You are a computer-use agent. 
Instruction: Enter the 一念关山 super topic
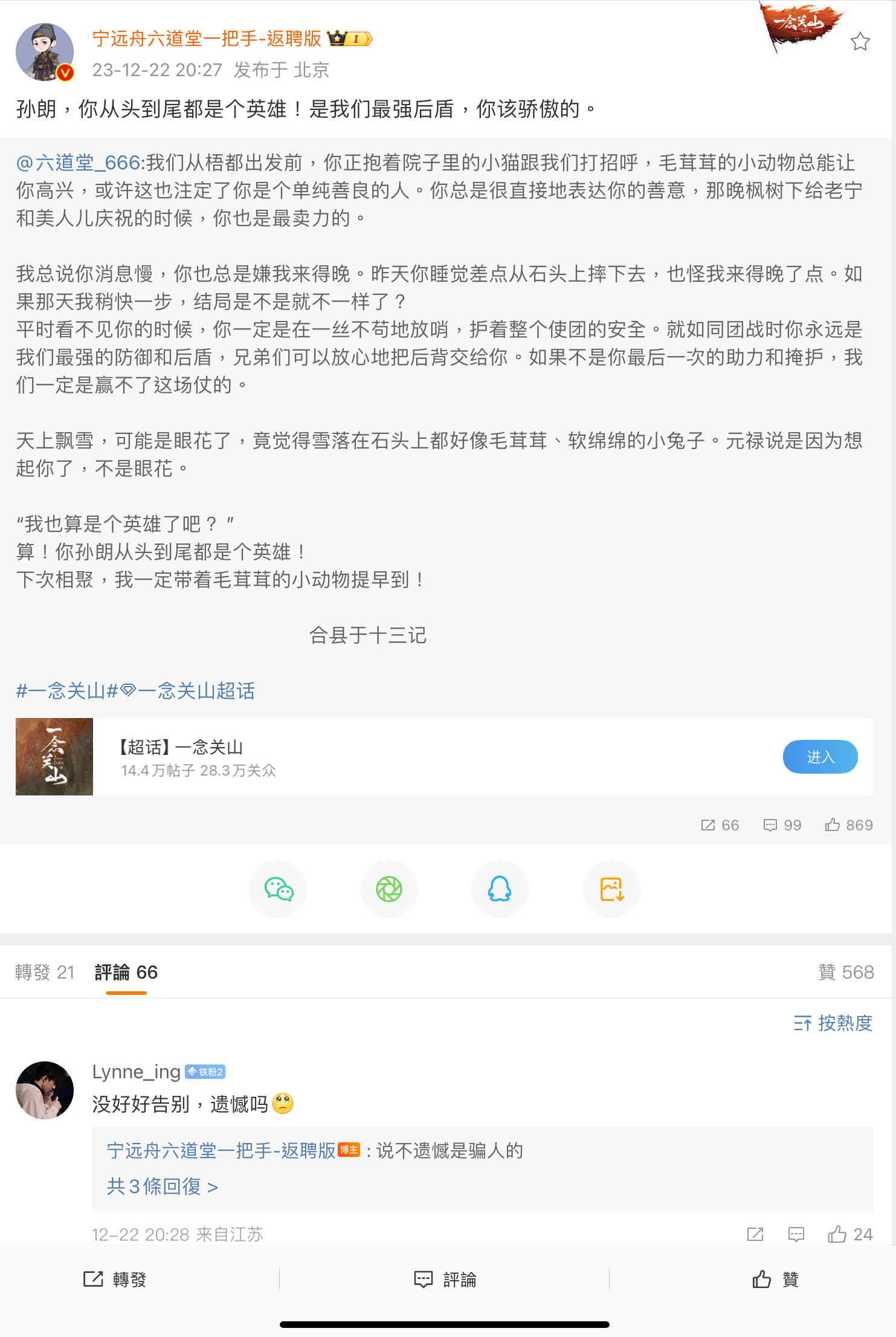tap(819, 757)
